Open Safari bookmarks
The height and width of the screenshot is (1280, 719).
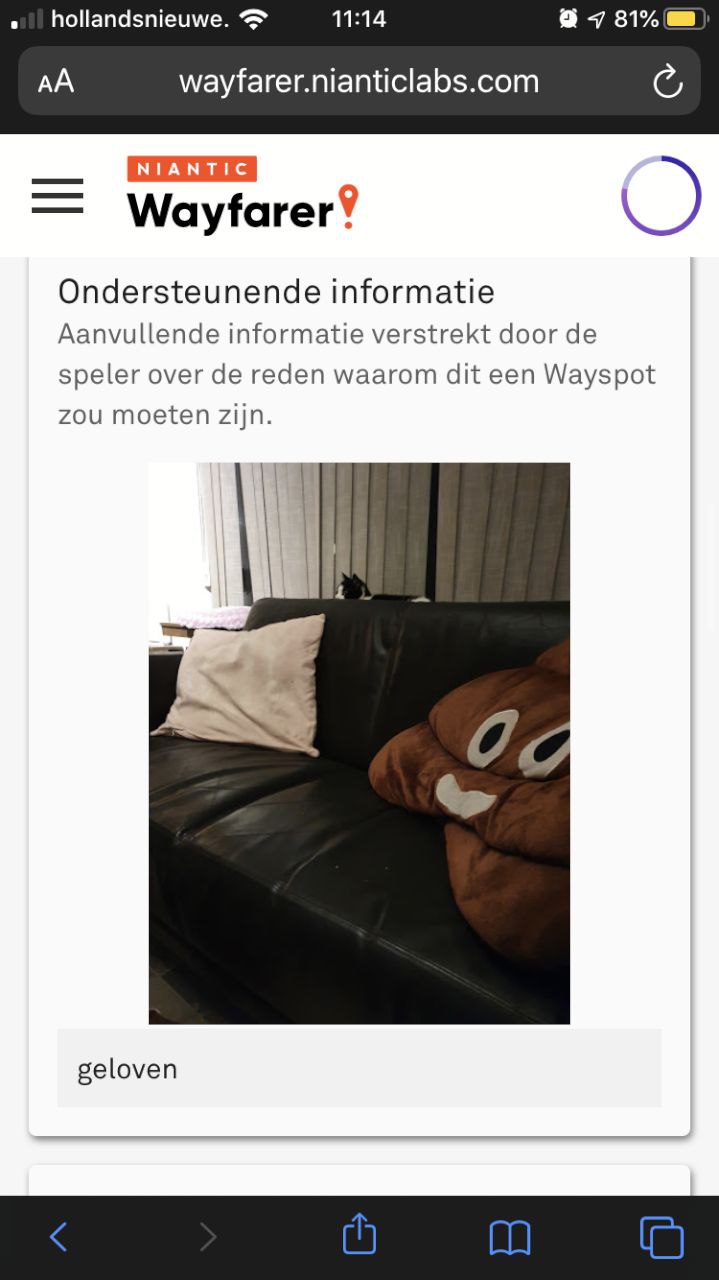tap(510, 1238)
